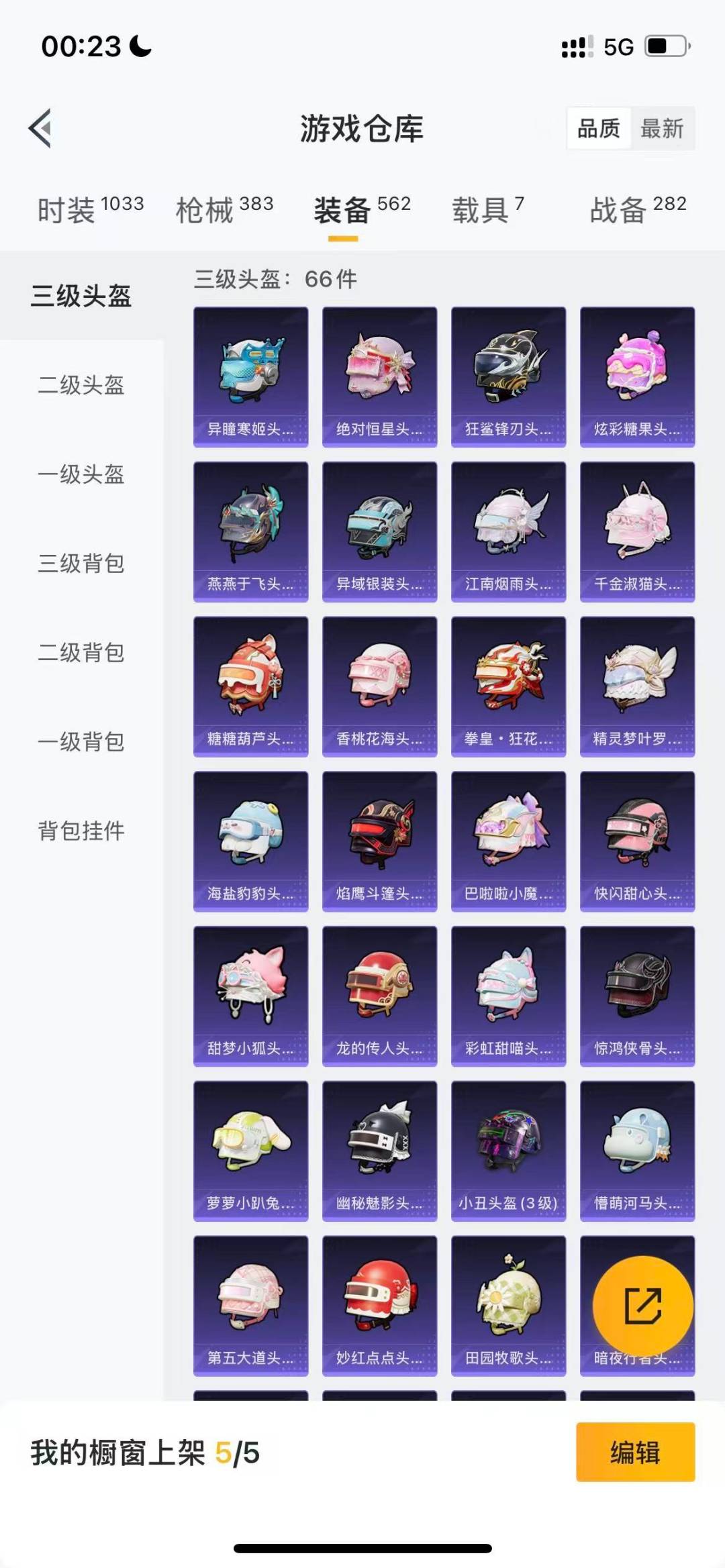Viewport: 725px width, 1568px height.
Task: Select the 异瞳寒姬 helmet icon
Action: coord(250,374)
